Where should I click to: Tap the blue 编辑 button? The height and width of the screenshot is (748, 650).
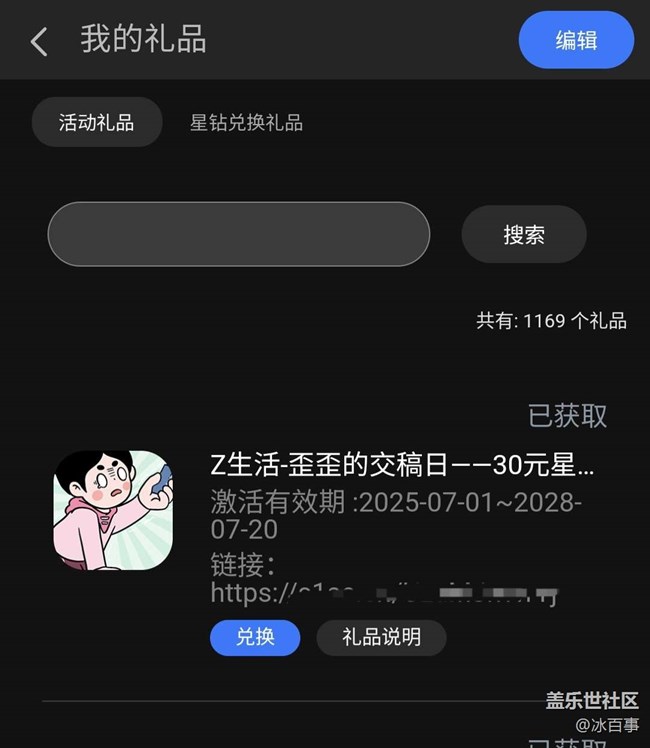(x=576, y=40)
